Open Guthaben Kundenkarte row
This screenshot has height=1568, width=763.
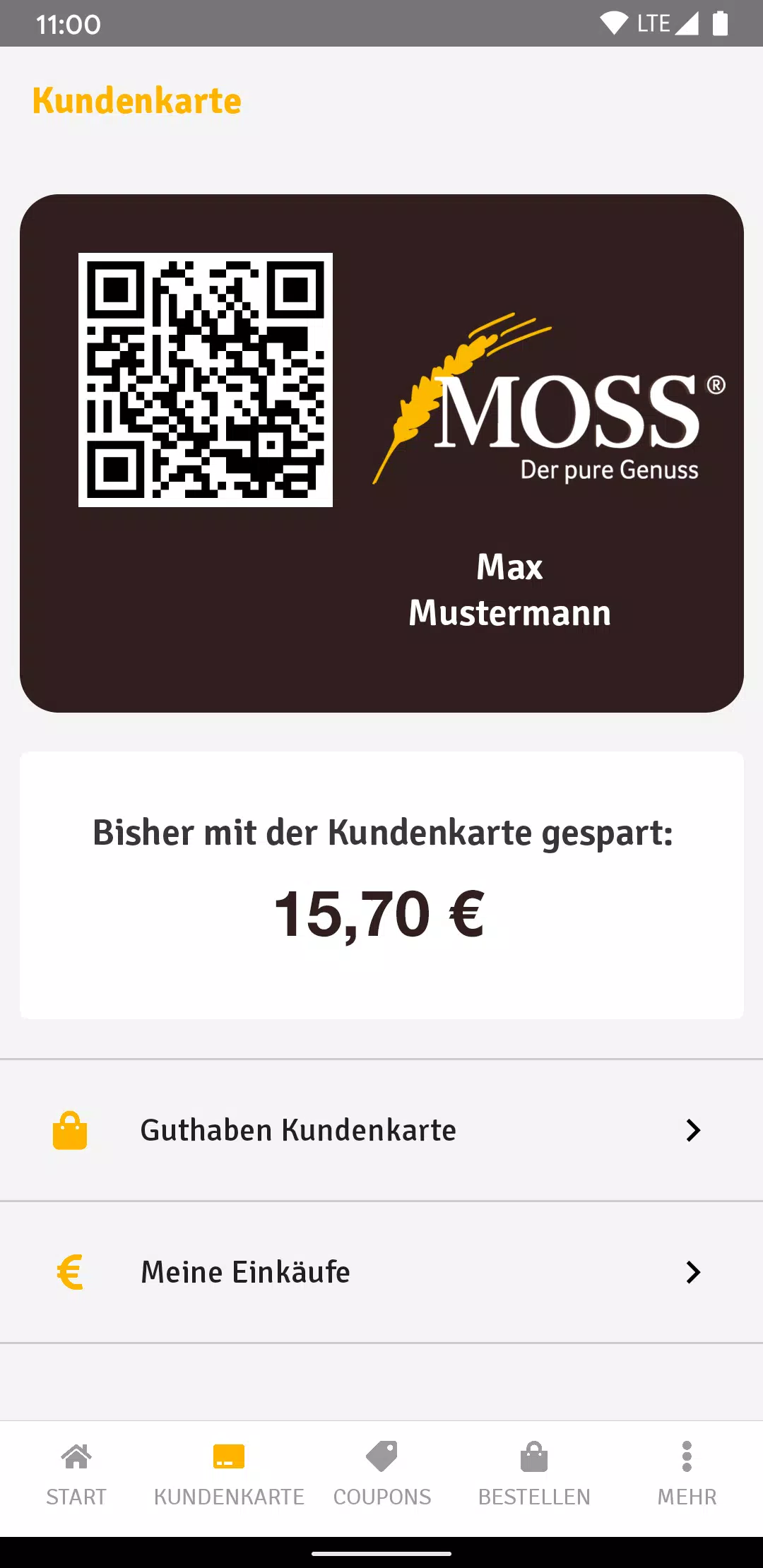(x=381, y=1130)
